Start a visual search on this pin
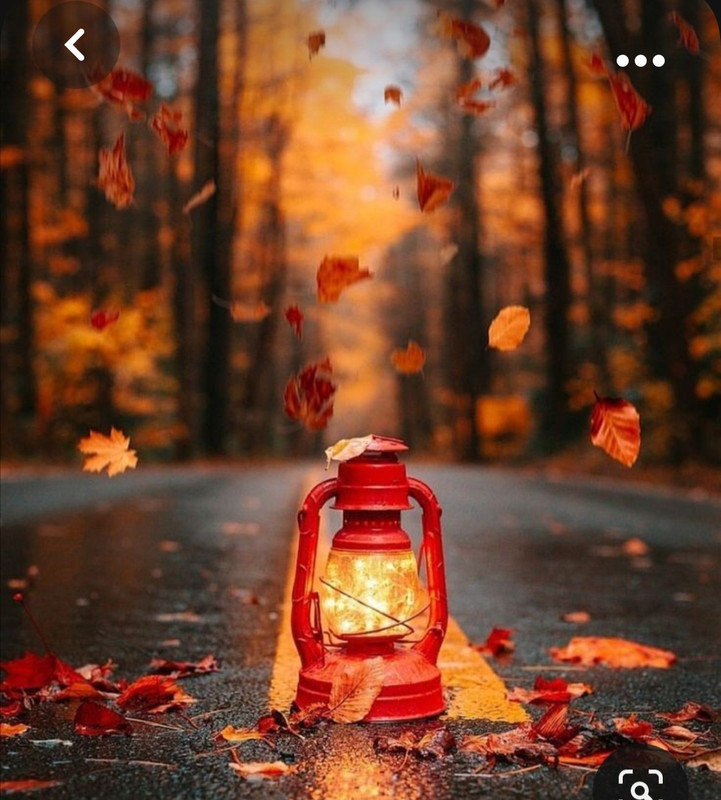The height and width of the screenshot is (800, 721). (x=640, y=782)
